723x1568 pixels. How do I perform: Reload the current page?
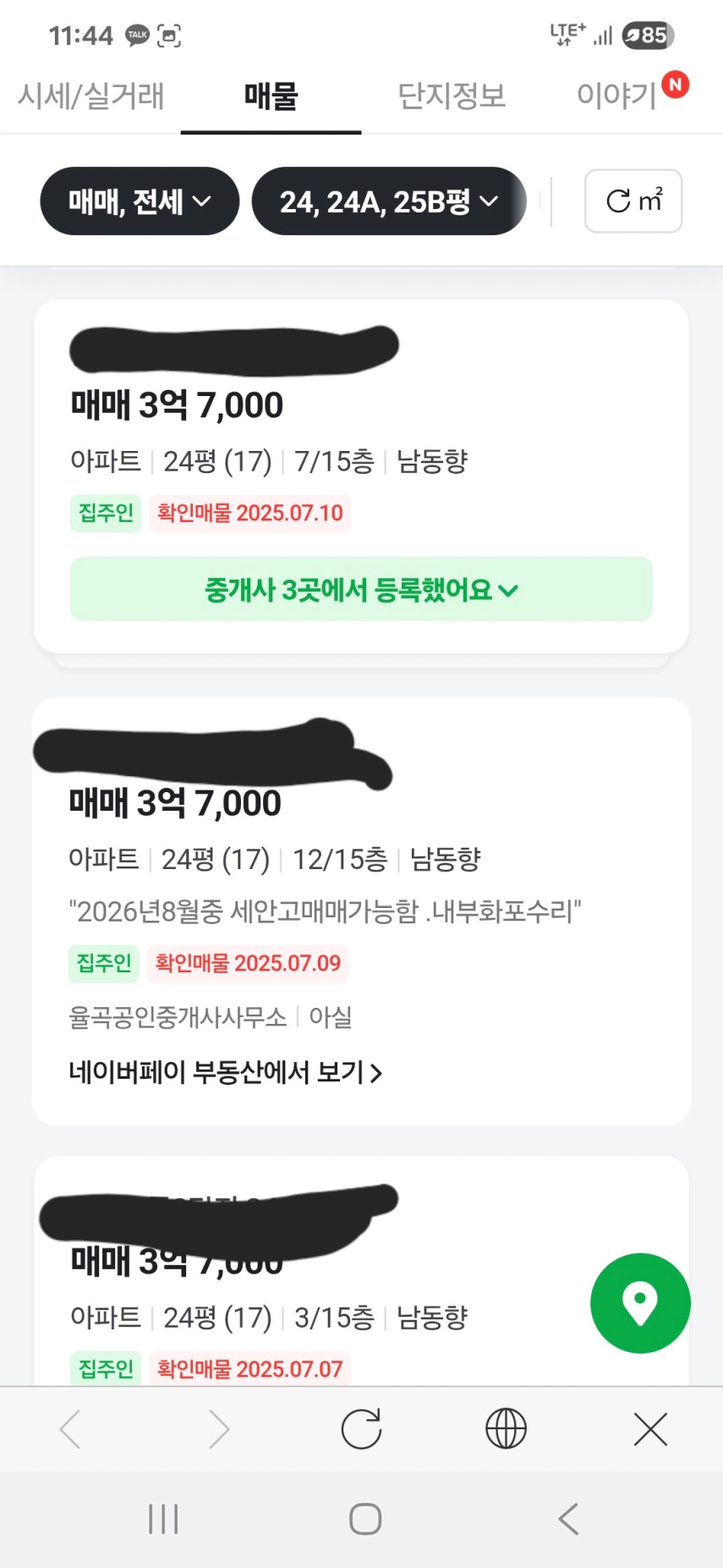pos(361,1429)
